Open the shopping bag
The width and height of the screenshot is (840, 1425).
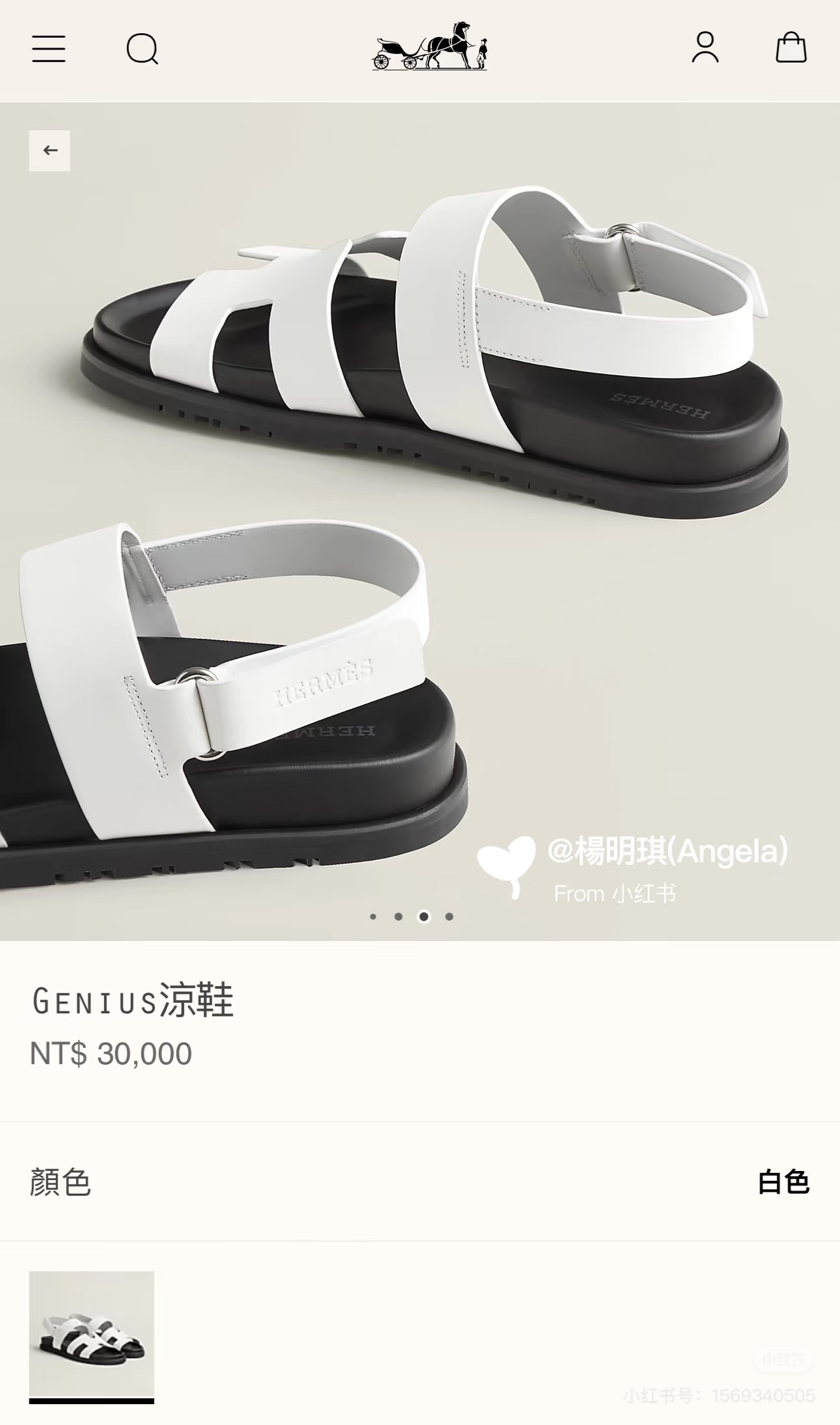pyautogui.click(x=791, y=48)
